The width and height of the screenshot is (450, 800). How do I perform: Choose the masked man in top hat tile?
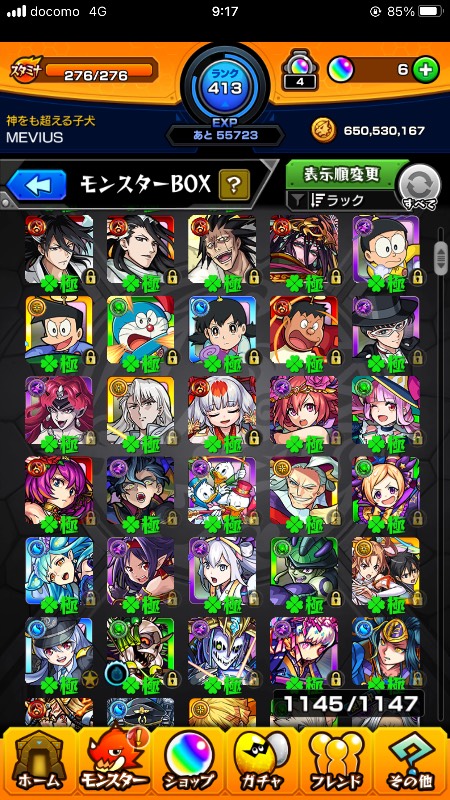point(386,331)
